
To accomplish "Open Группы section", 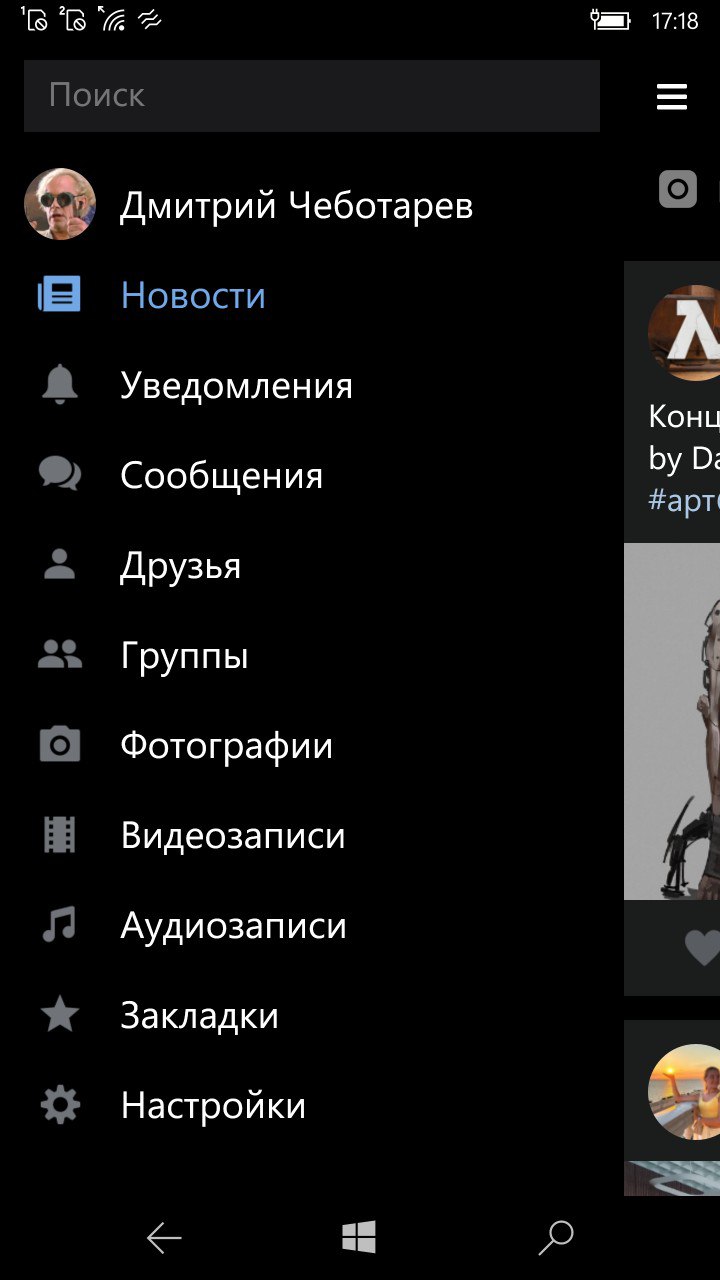I will [x=184, y=656].
